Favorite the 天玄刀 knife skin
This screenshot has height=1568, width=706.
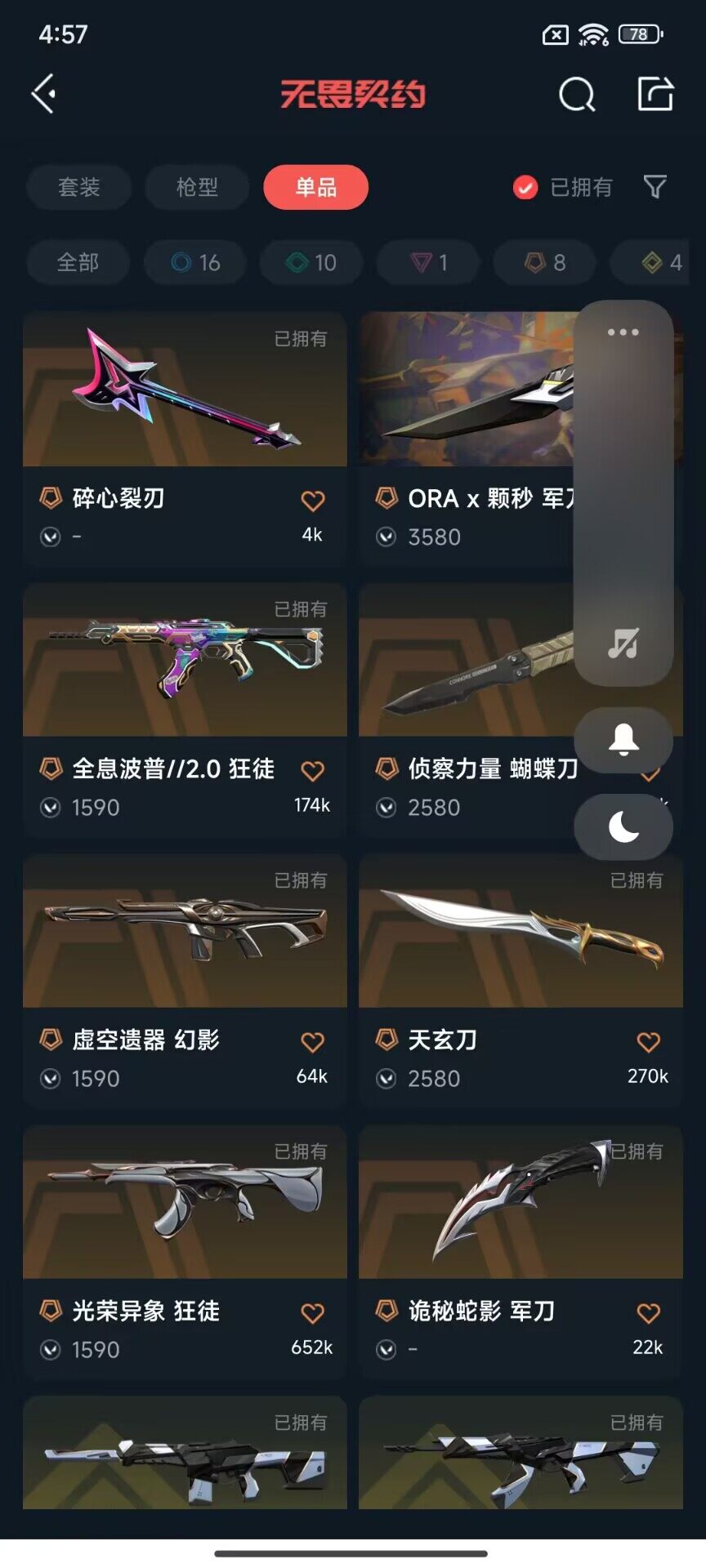[647, 1040]
